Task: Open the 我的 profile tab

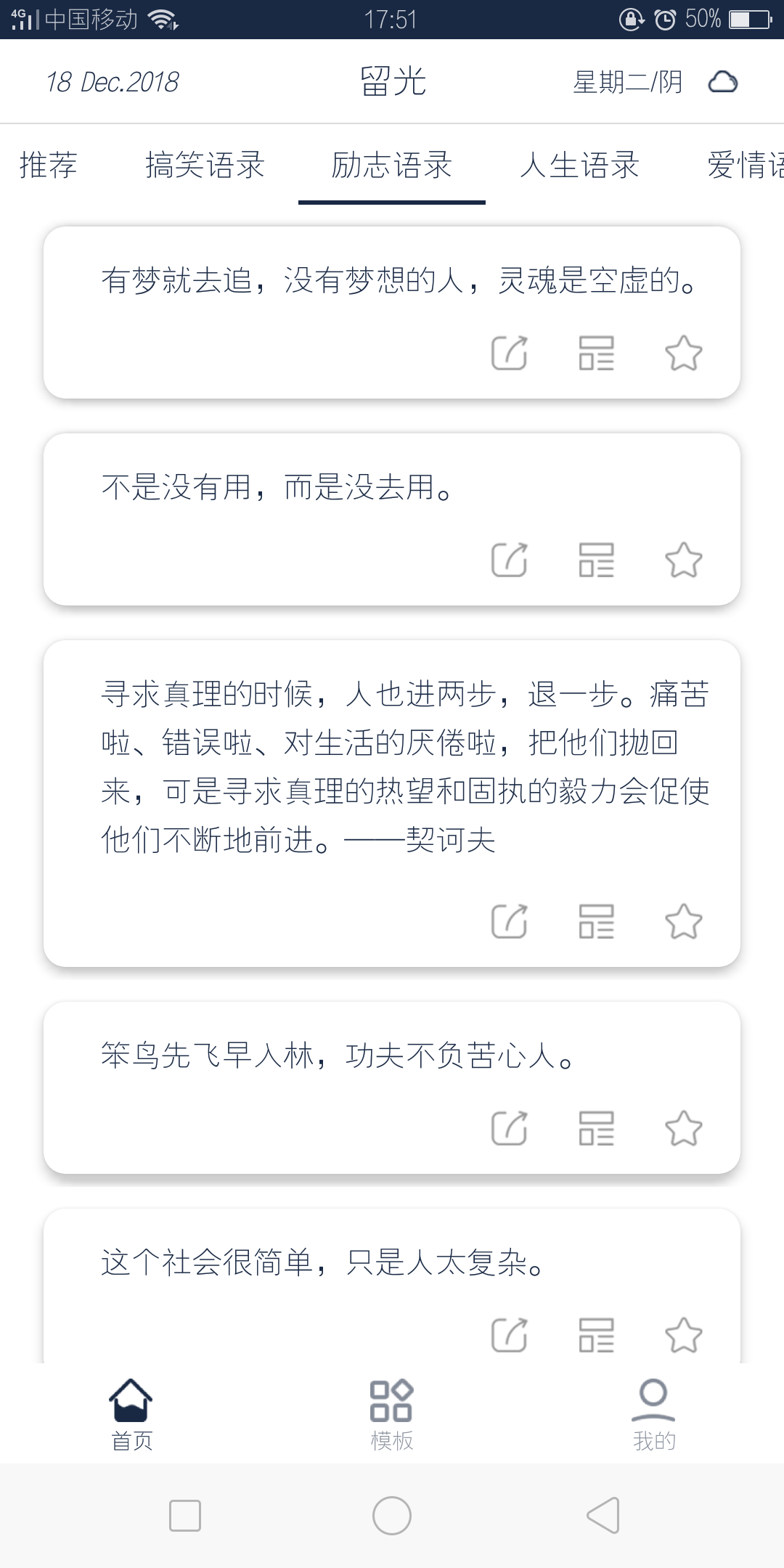Action: (653, 1414)
